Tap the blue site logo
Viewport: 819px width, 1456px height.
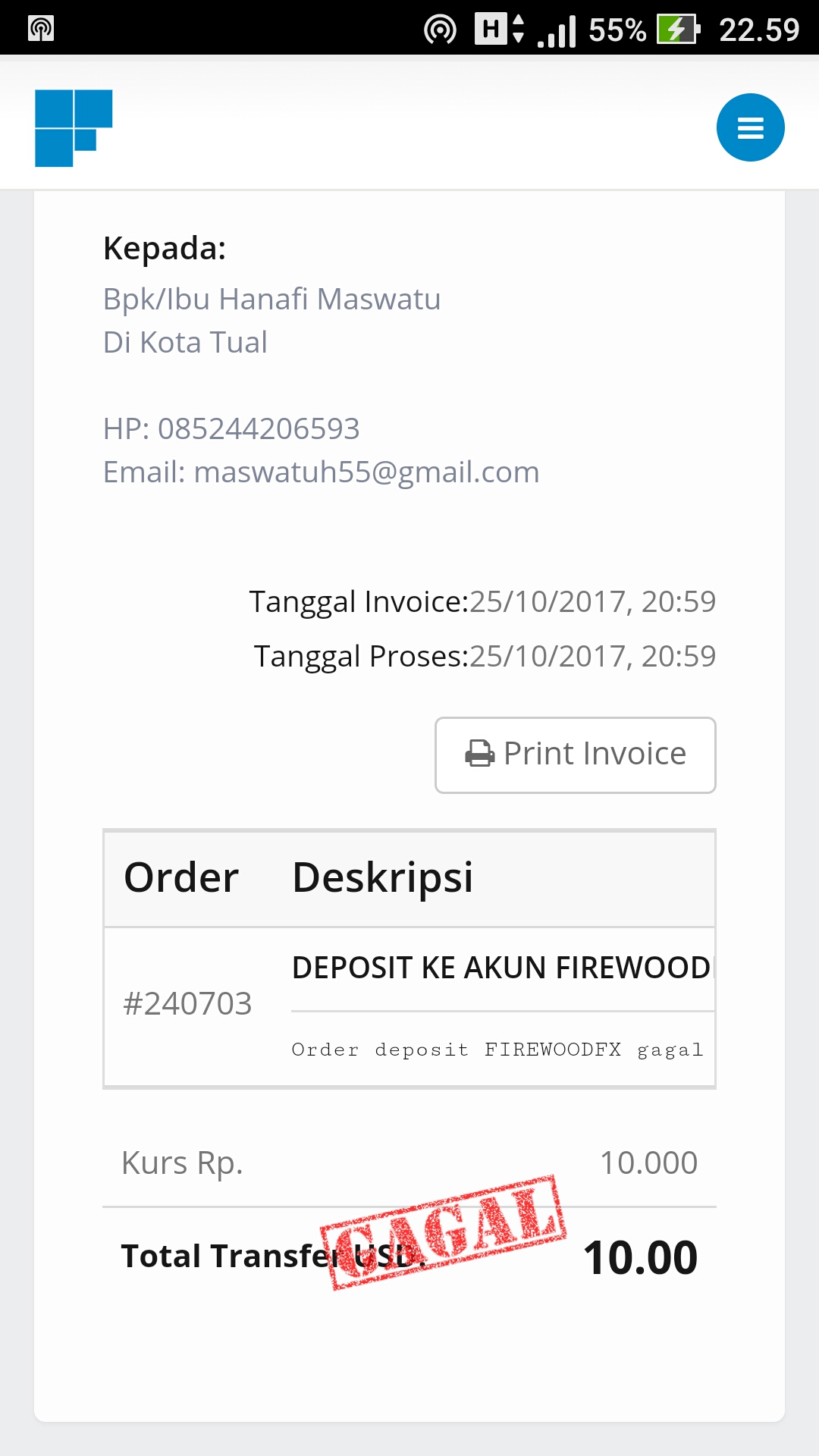(74, 128)
